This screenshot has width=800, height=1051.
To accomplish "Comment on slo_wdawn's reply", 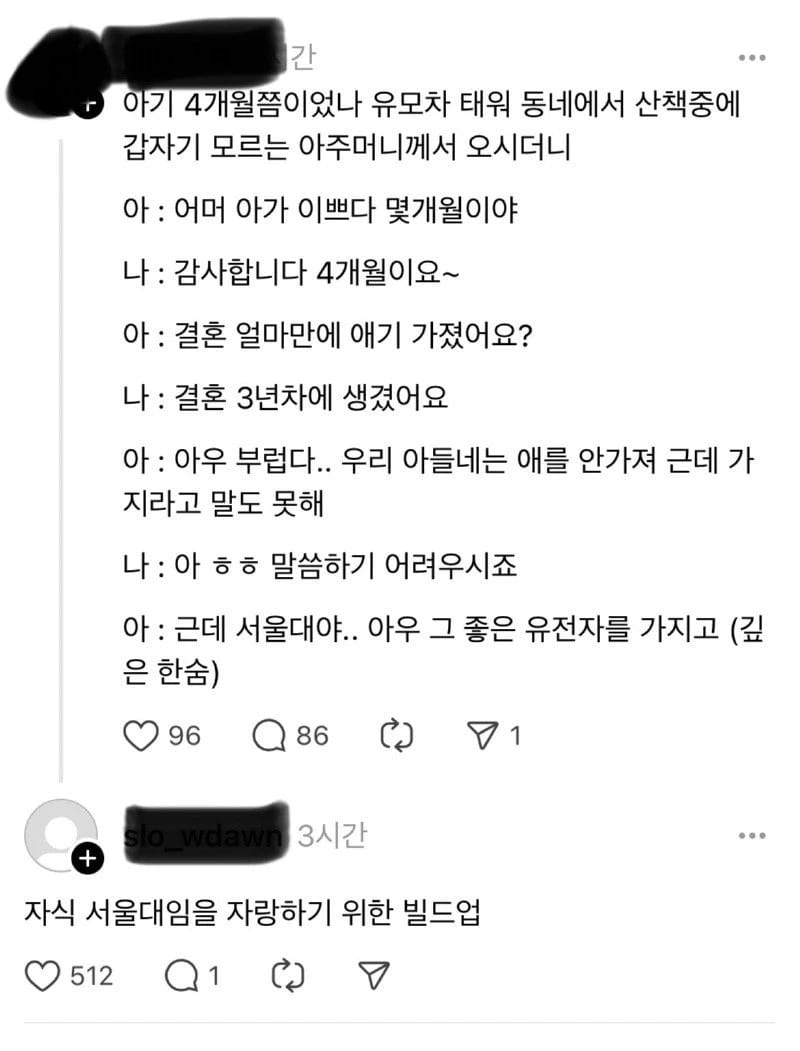I will [181, 975].
